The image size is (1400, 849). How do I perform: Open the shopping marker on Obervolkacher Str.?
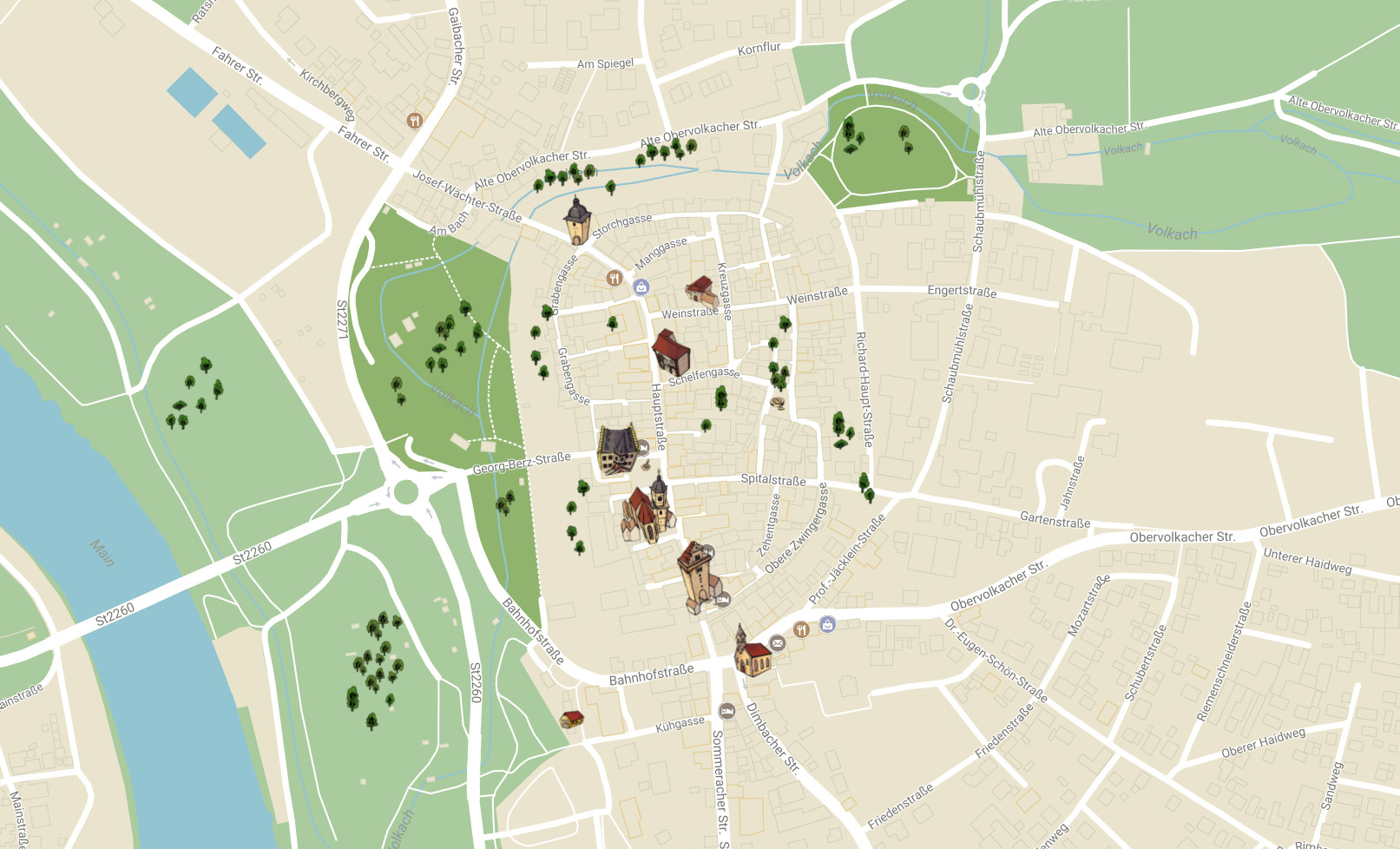(x=828, y=623)
